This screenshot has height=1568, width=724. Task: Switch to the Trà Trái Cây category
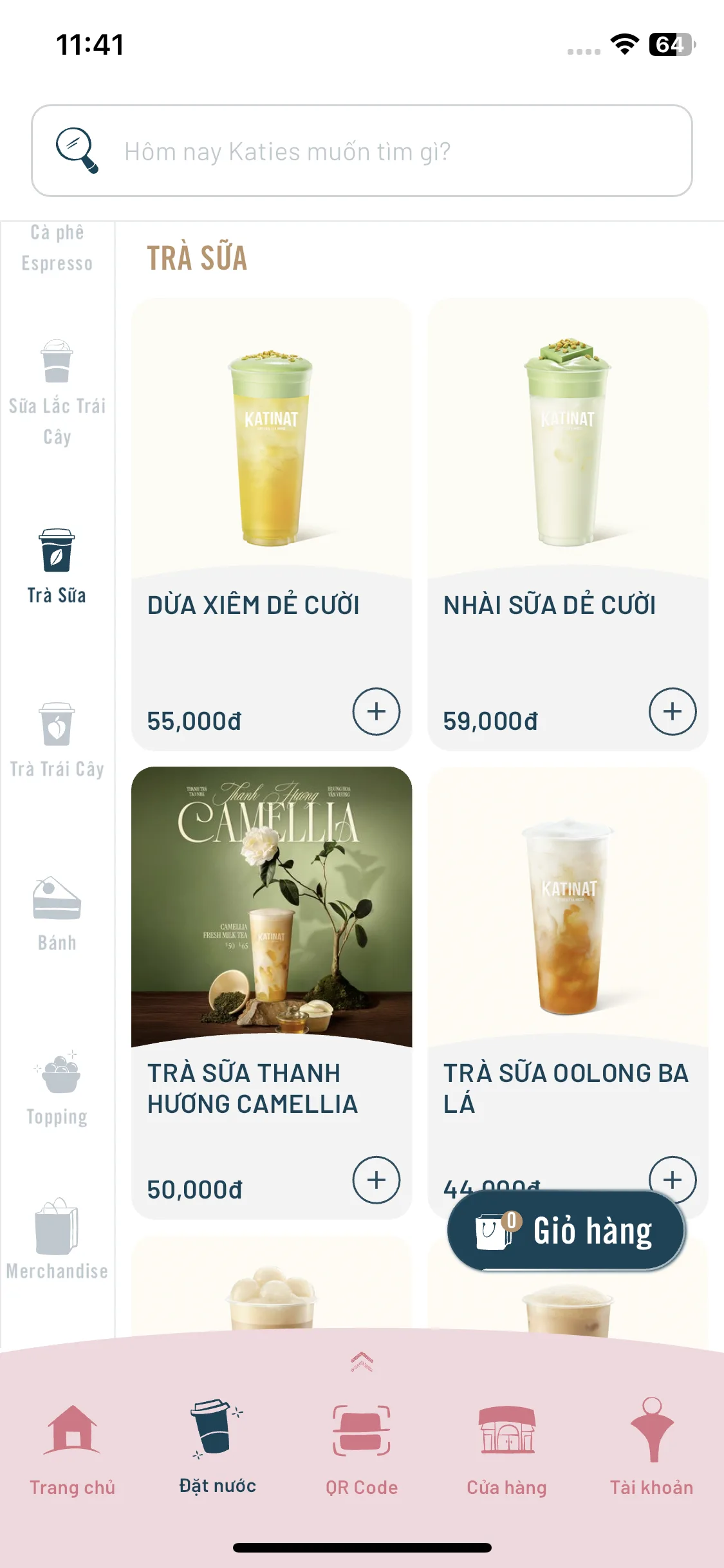click(x=57, y=740)
